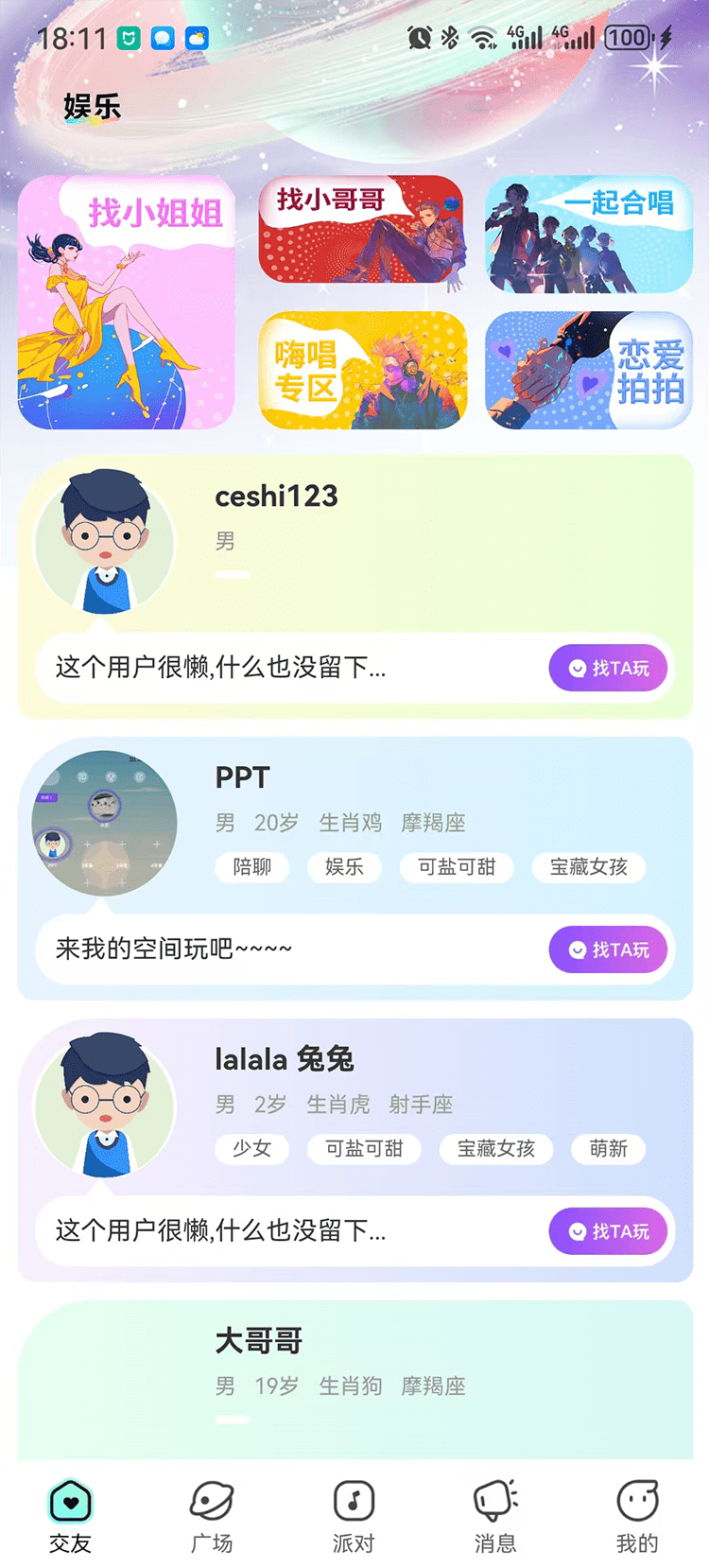Select the 陪聊 tag on PPT's card
This screenshot has height=1568, width=709.
[251, 867]
